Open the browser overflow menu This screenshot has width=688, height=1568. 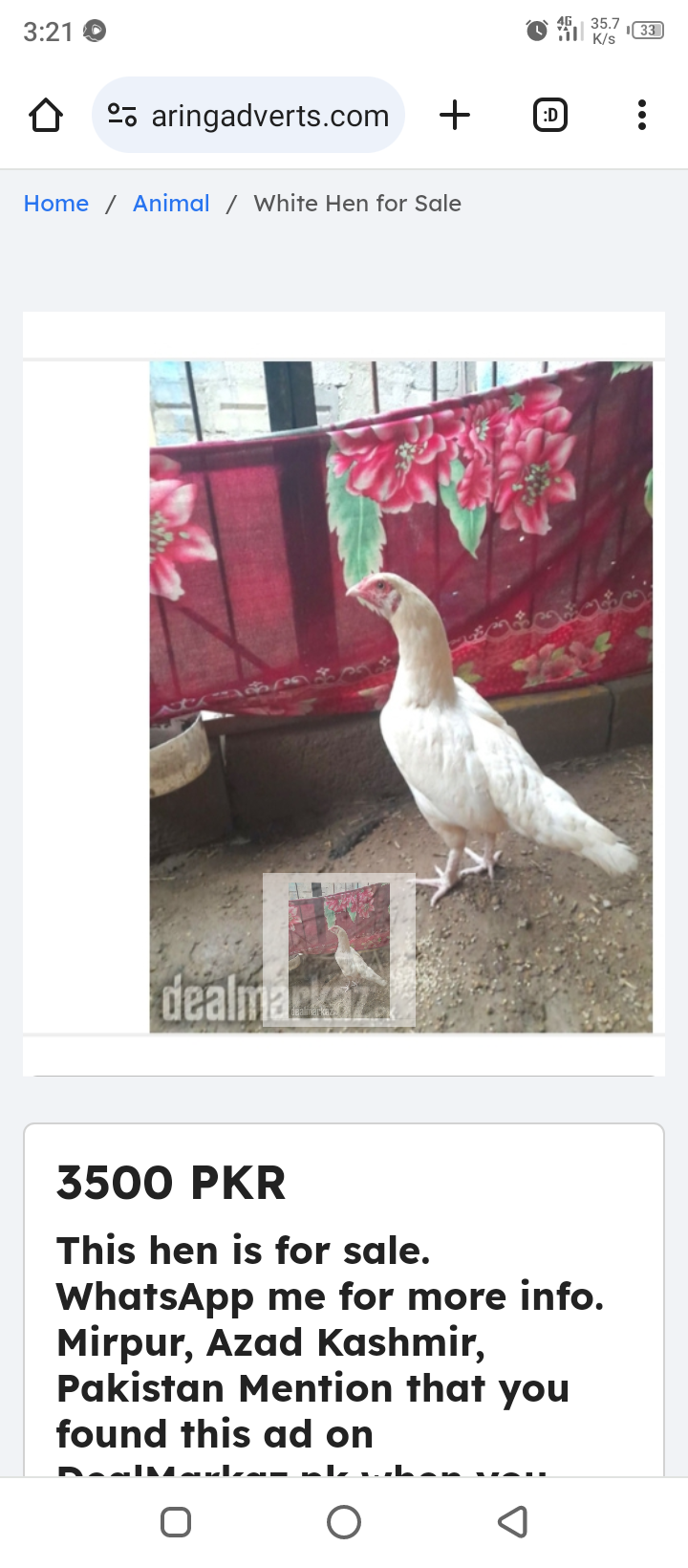[x=641, y=116]
